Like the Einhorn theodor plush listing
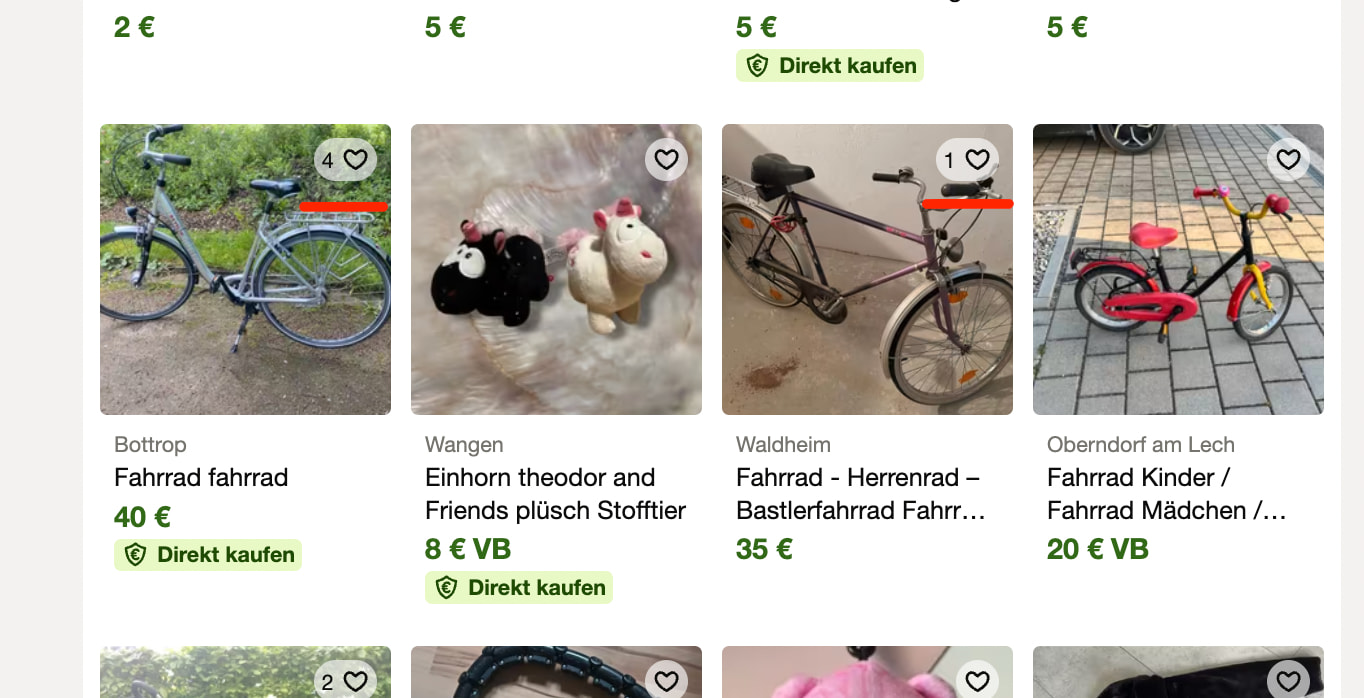 point(666,159)
